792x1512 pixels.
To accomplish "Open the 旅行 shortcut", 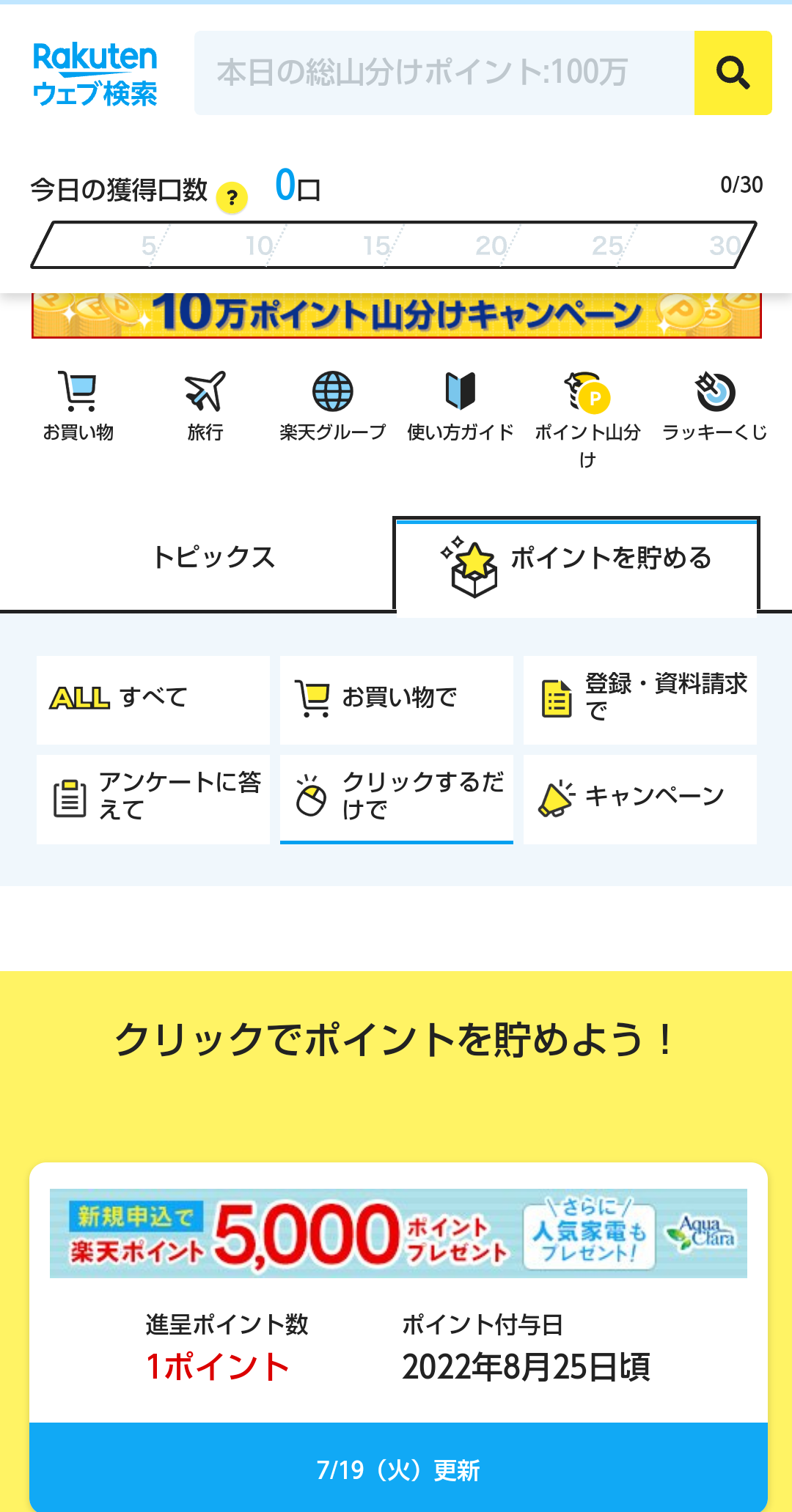I will click(x=205, y=405).
